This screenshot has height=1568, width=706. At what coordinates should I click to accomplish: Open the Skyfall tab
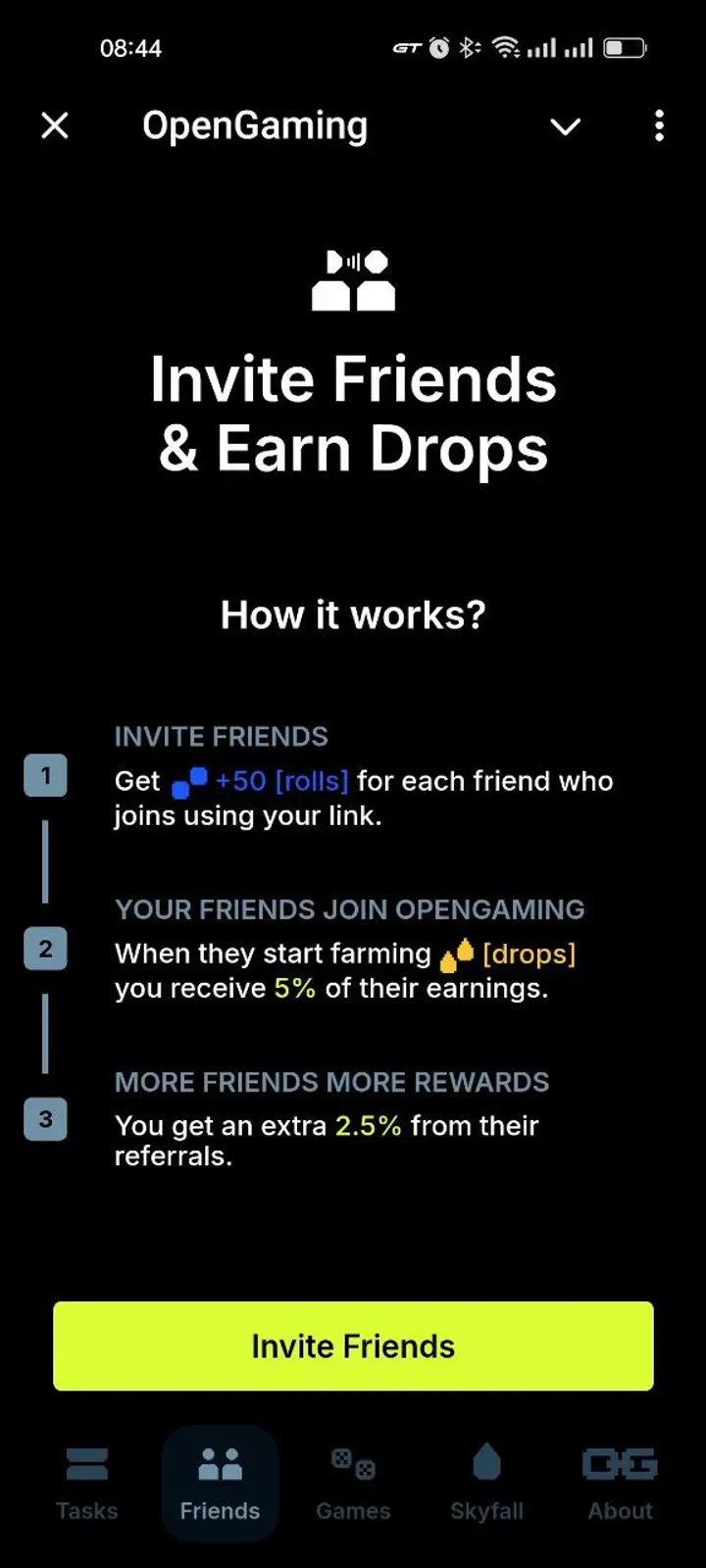coord(486,1482)
